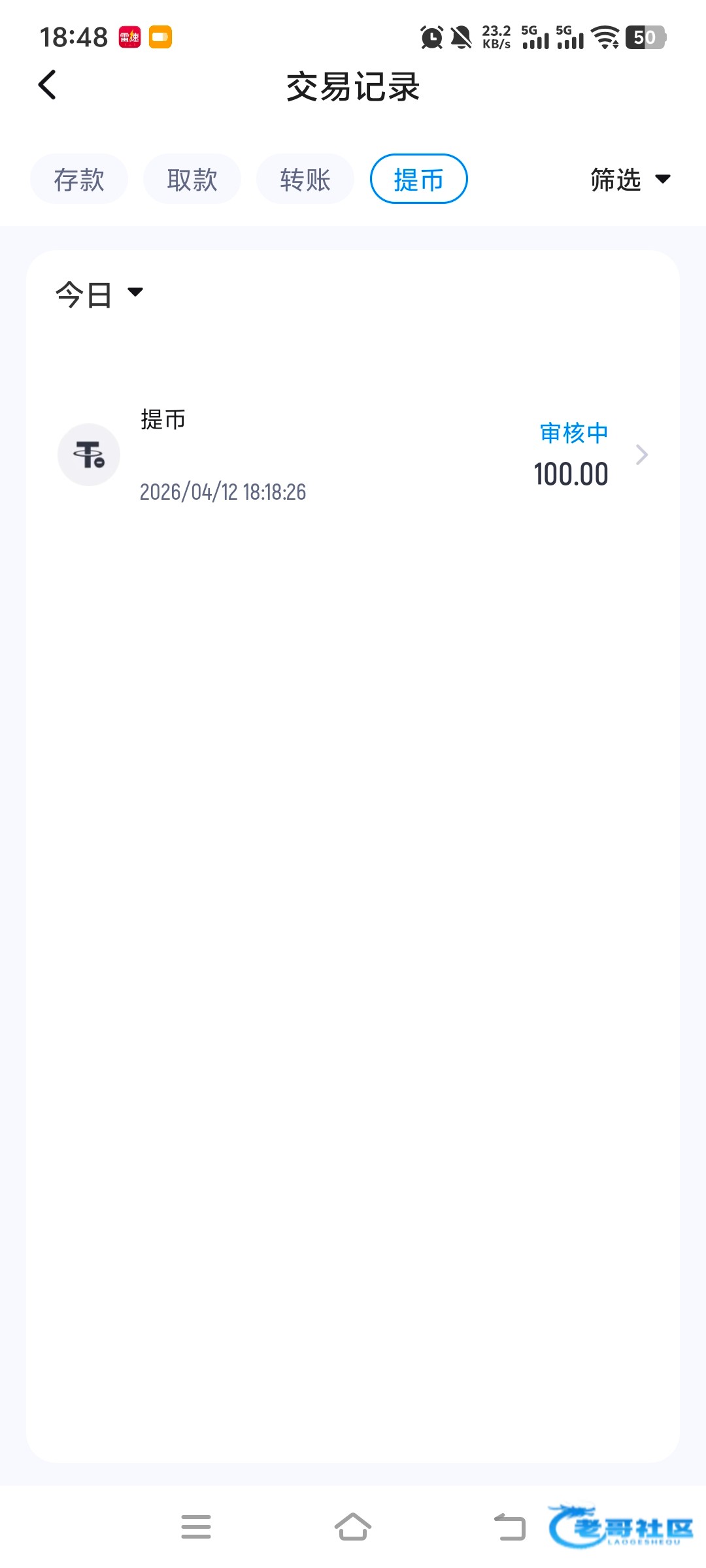The width and height of the screenshot is (706, 1568).
Task: Open the 筛选 filter dropdown
Action: (630, 179)
